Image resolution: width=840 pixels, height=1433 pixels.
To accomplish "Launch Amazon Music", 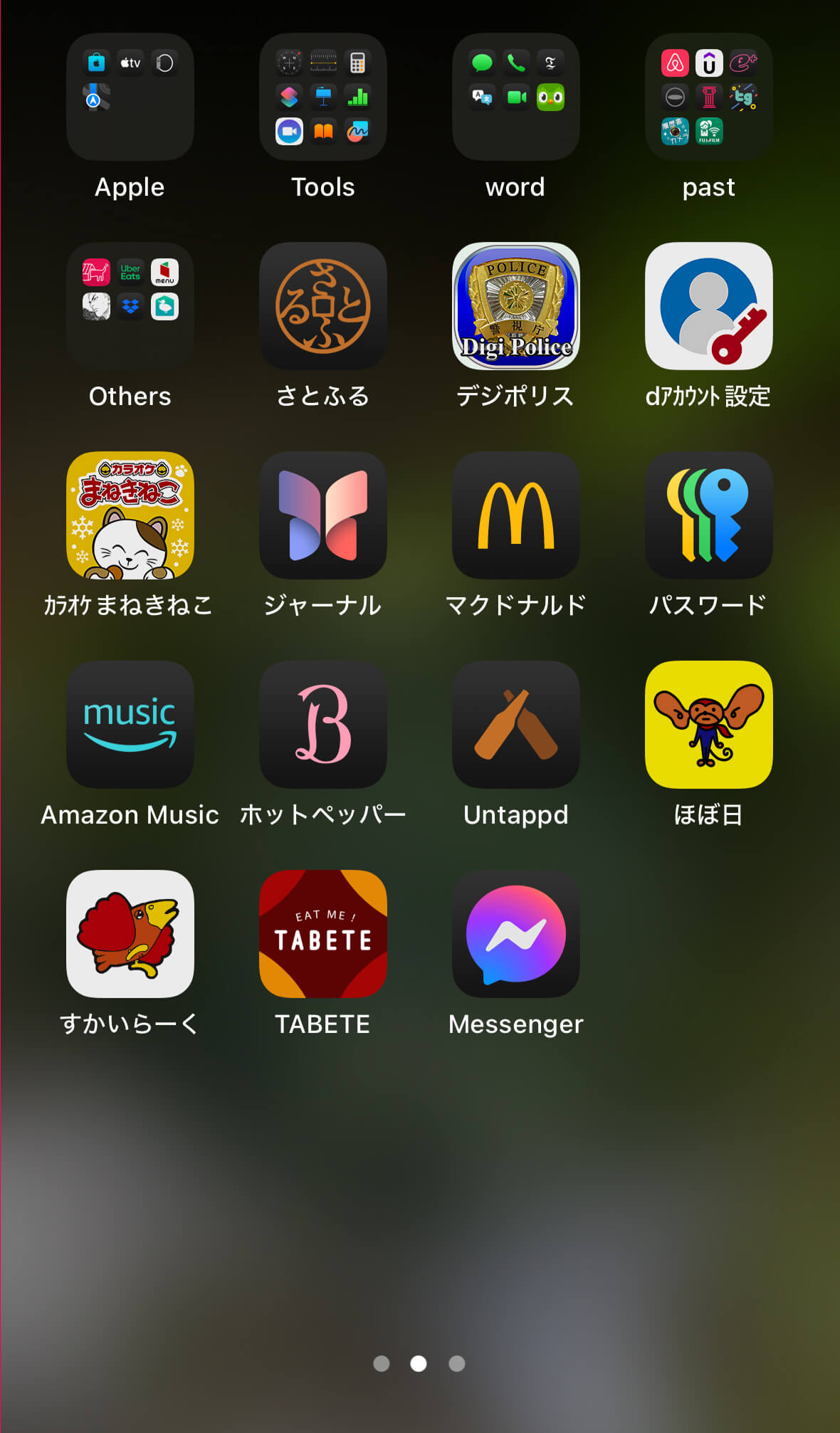I will [130, 724].
